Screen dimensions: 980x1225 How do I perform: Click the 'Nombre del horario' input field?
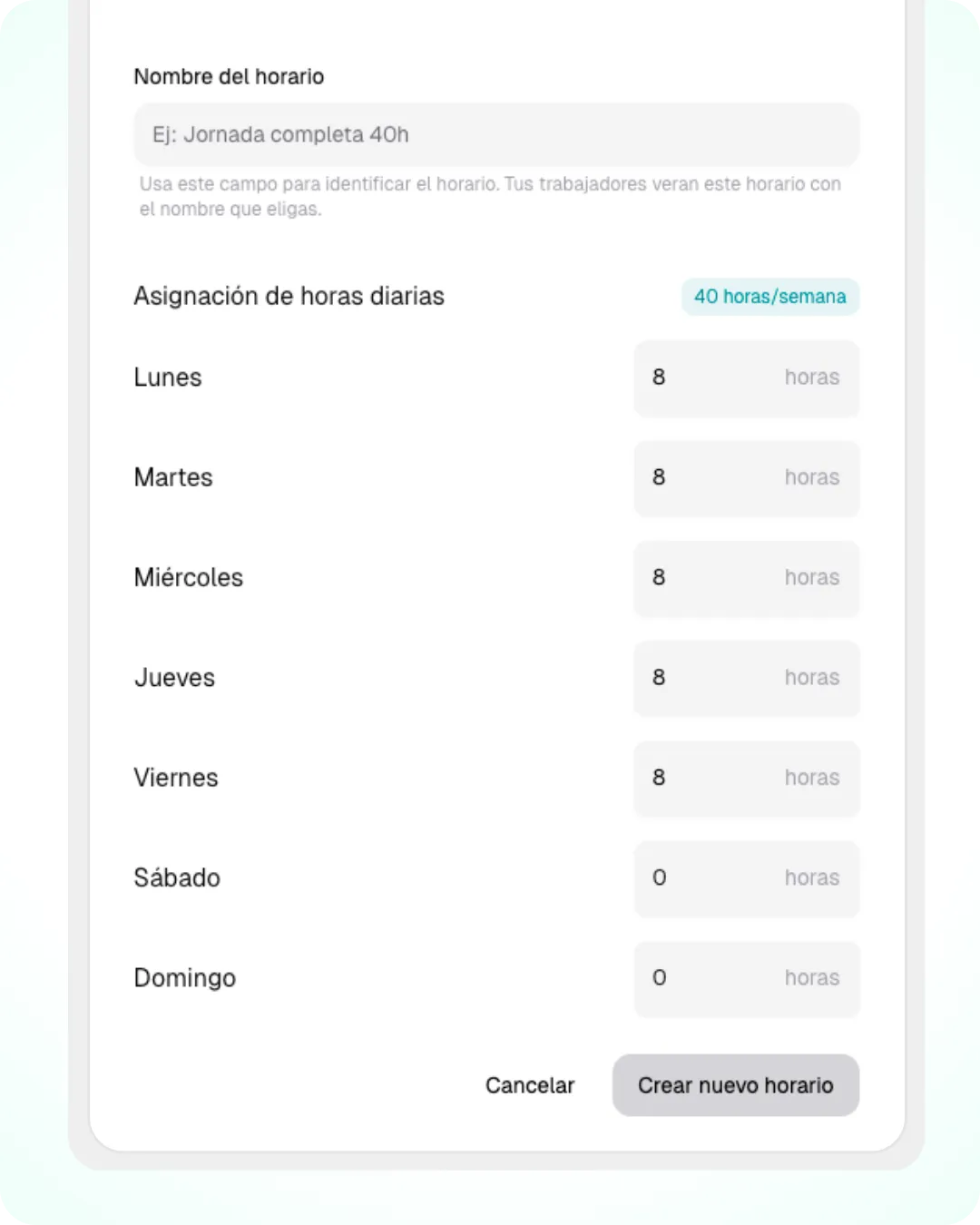click(496, 134)
